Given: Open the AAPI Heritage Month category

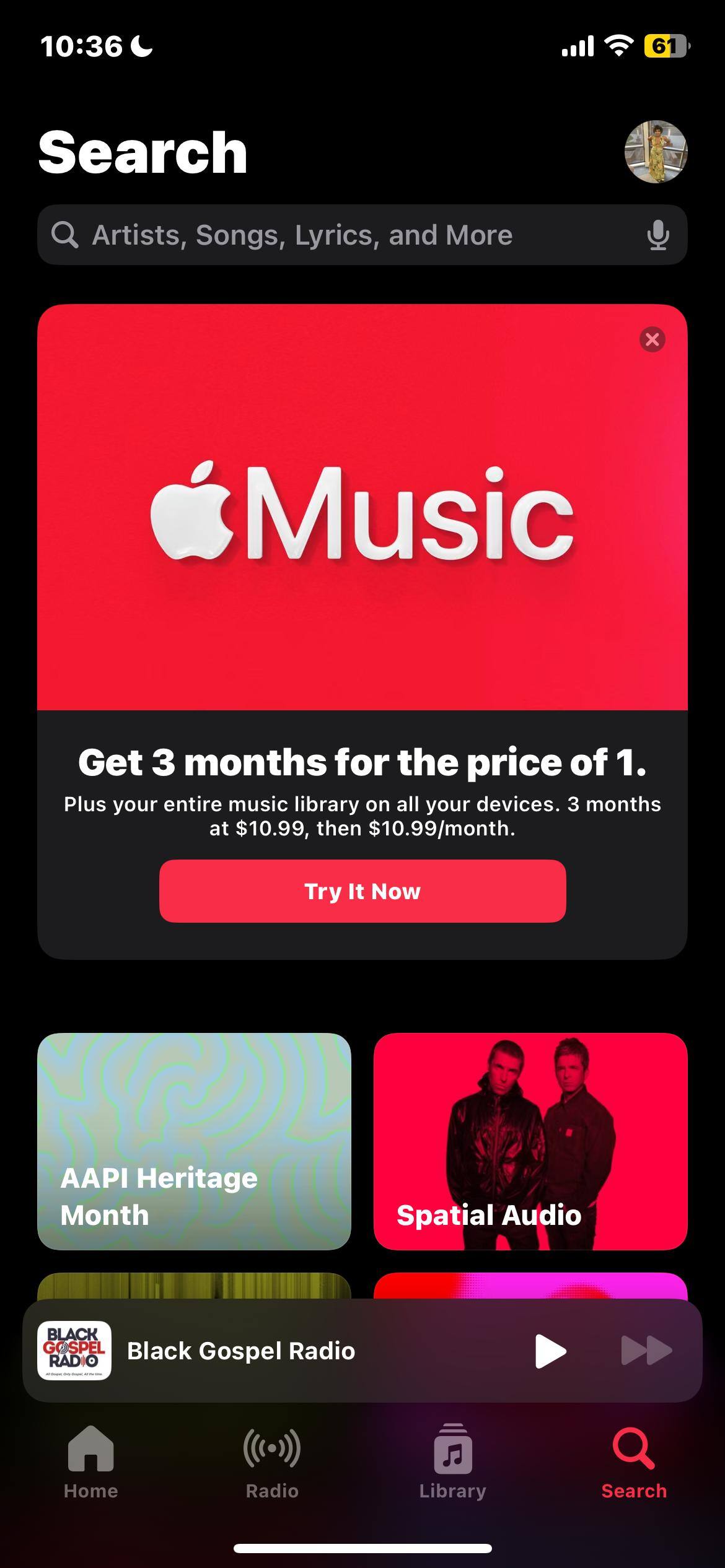Looking at the screenshot, I should (x=194, y=1141).
